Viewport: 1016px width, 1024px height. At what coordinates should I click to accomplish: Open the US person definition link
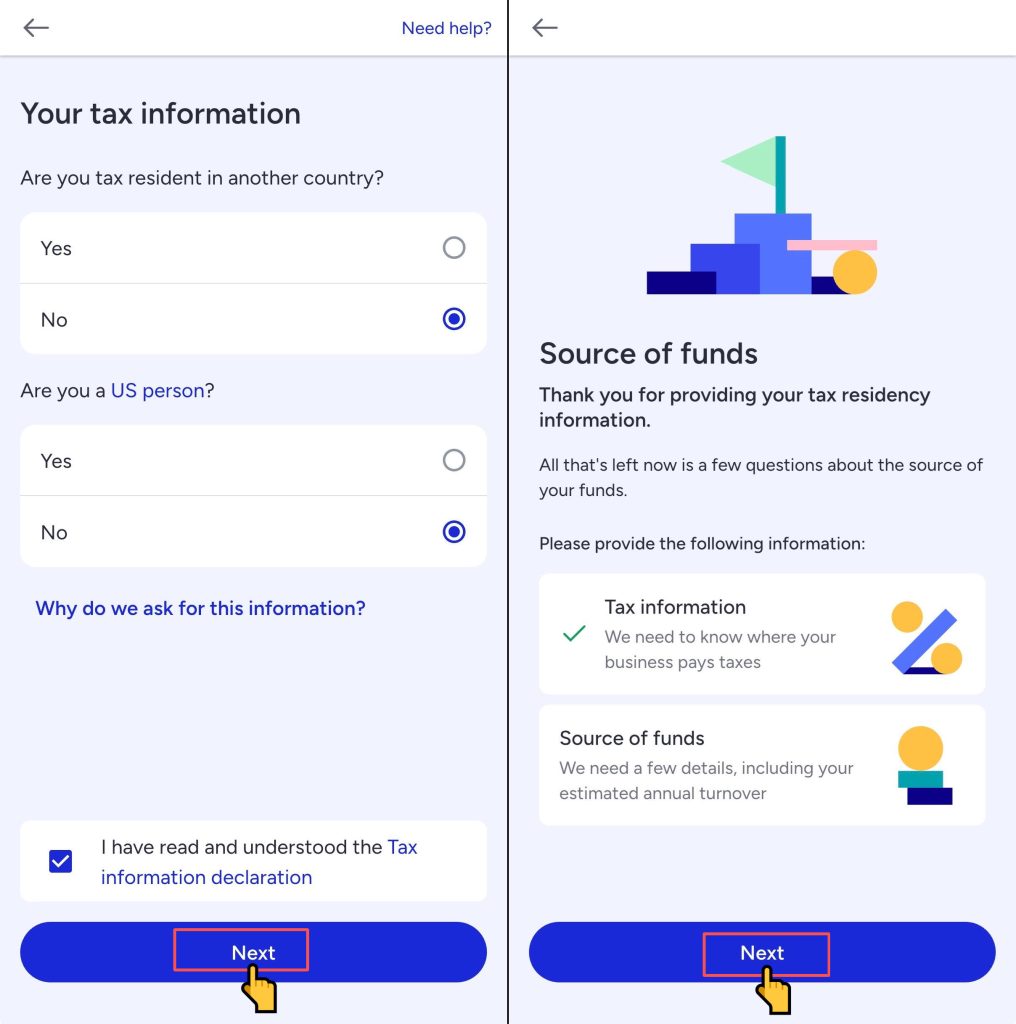pos(157,391)
